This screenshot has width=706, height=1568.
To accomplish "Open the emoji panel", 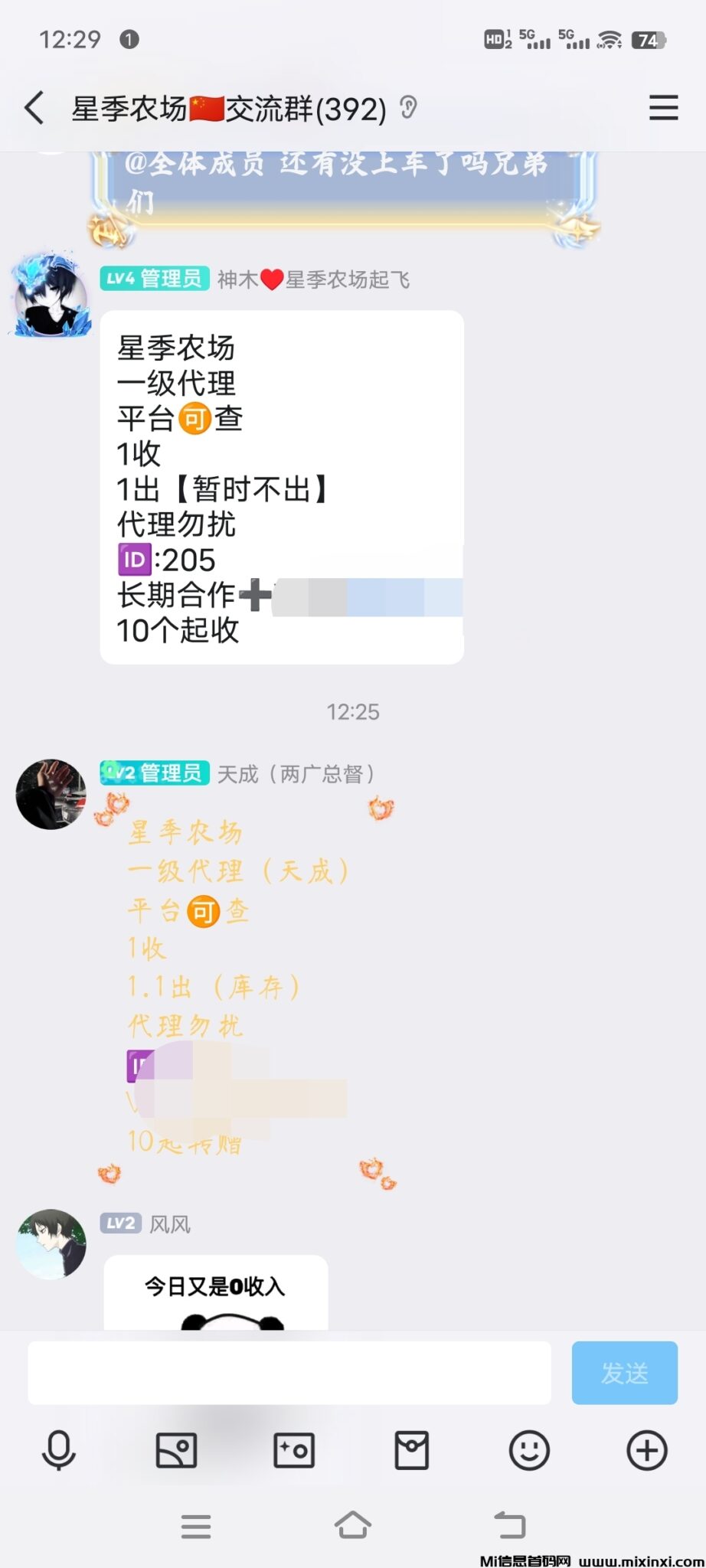I will pos(529,1450).
